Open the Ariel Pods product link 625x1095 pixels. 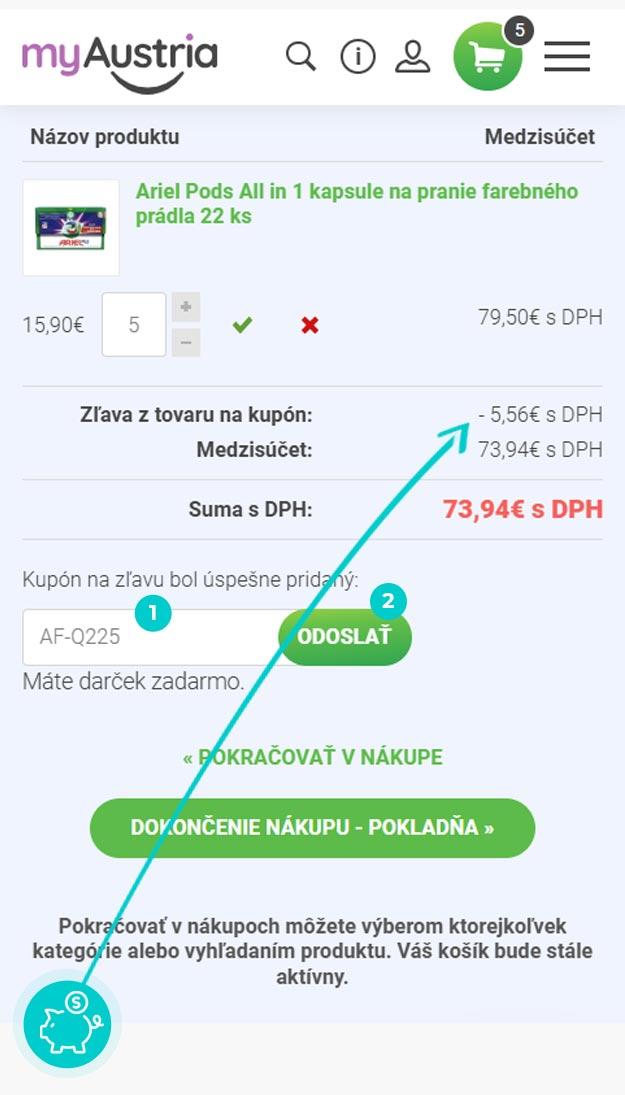coord(356,204)
